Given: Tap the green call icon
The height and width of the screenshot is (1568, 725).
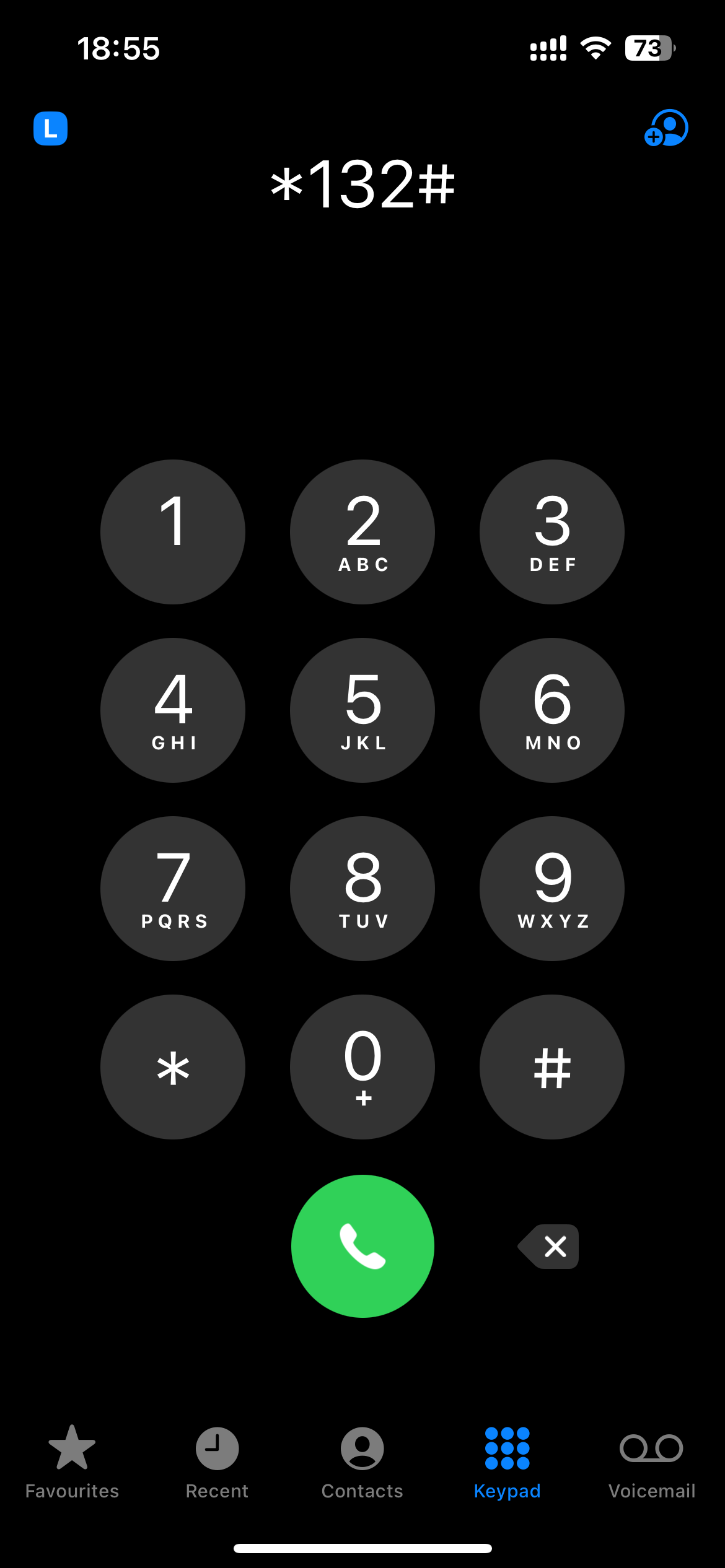Looking at the screenshot, I should [x=362, y=1247].
